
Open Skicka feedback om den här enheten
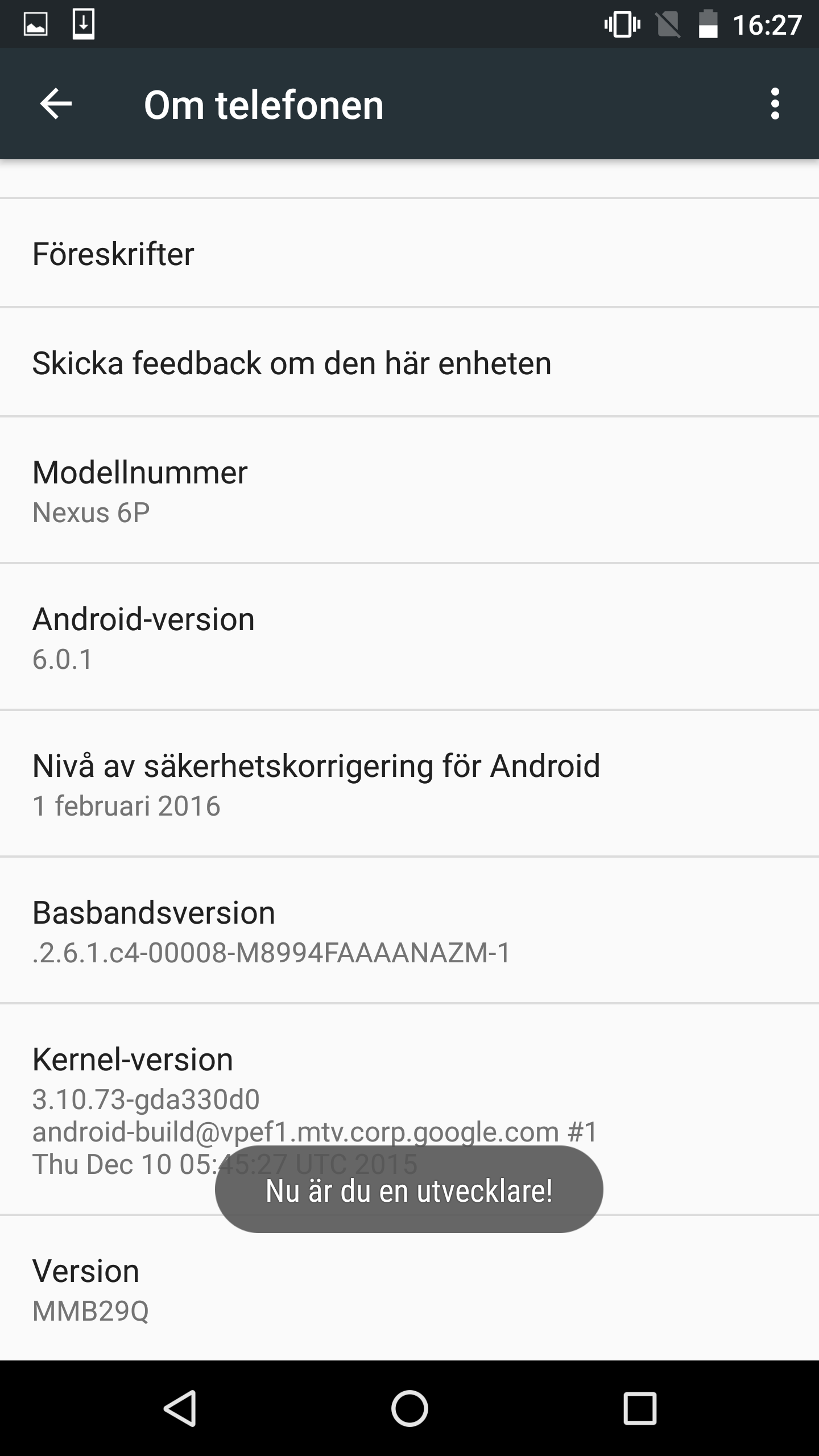pyautogui.click(x=409, y=363)
